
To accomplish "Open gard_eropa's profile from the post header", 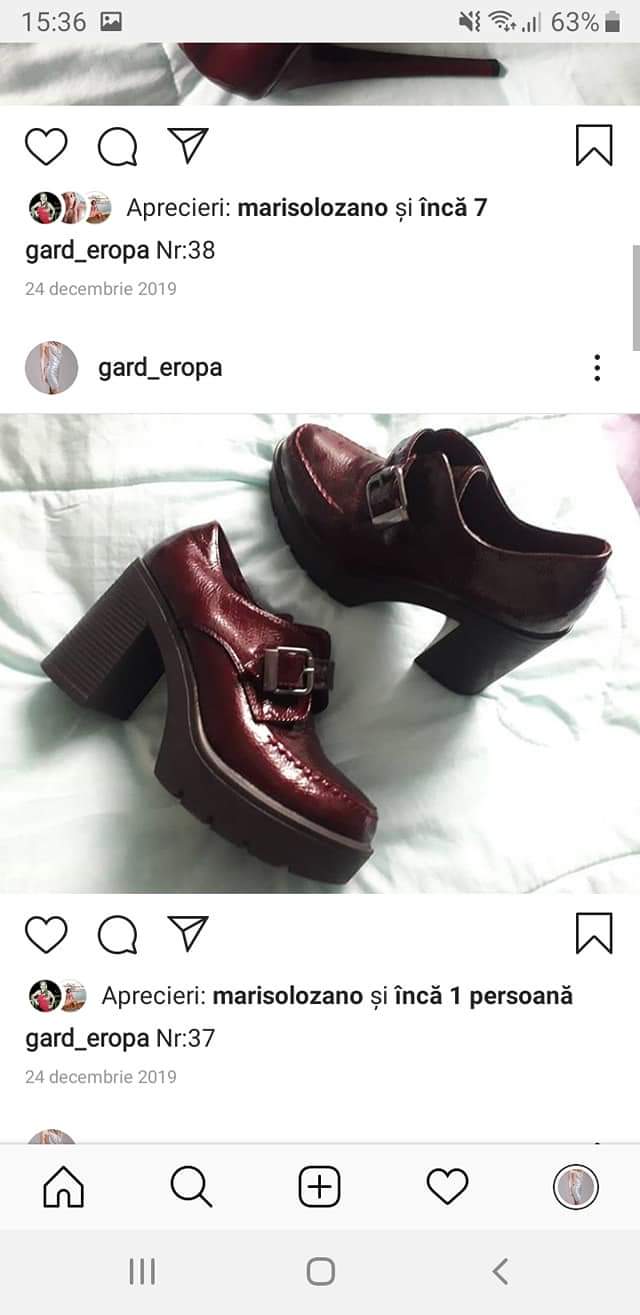I will pos(160,367).
